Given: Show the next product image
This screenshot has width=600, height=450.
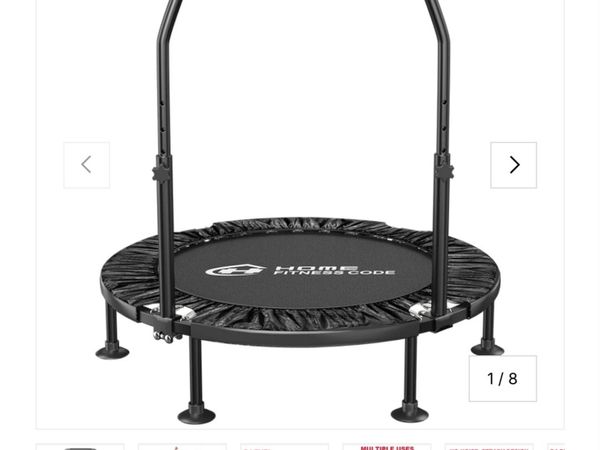Looking at the screenshot, I should pyautogui.click(x=513, y=165).
